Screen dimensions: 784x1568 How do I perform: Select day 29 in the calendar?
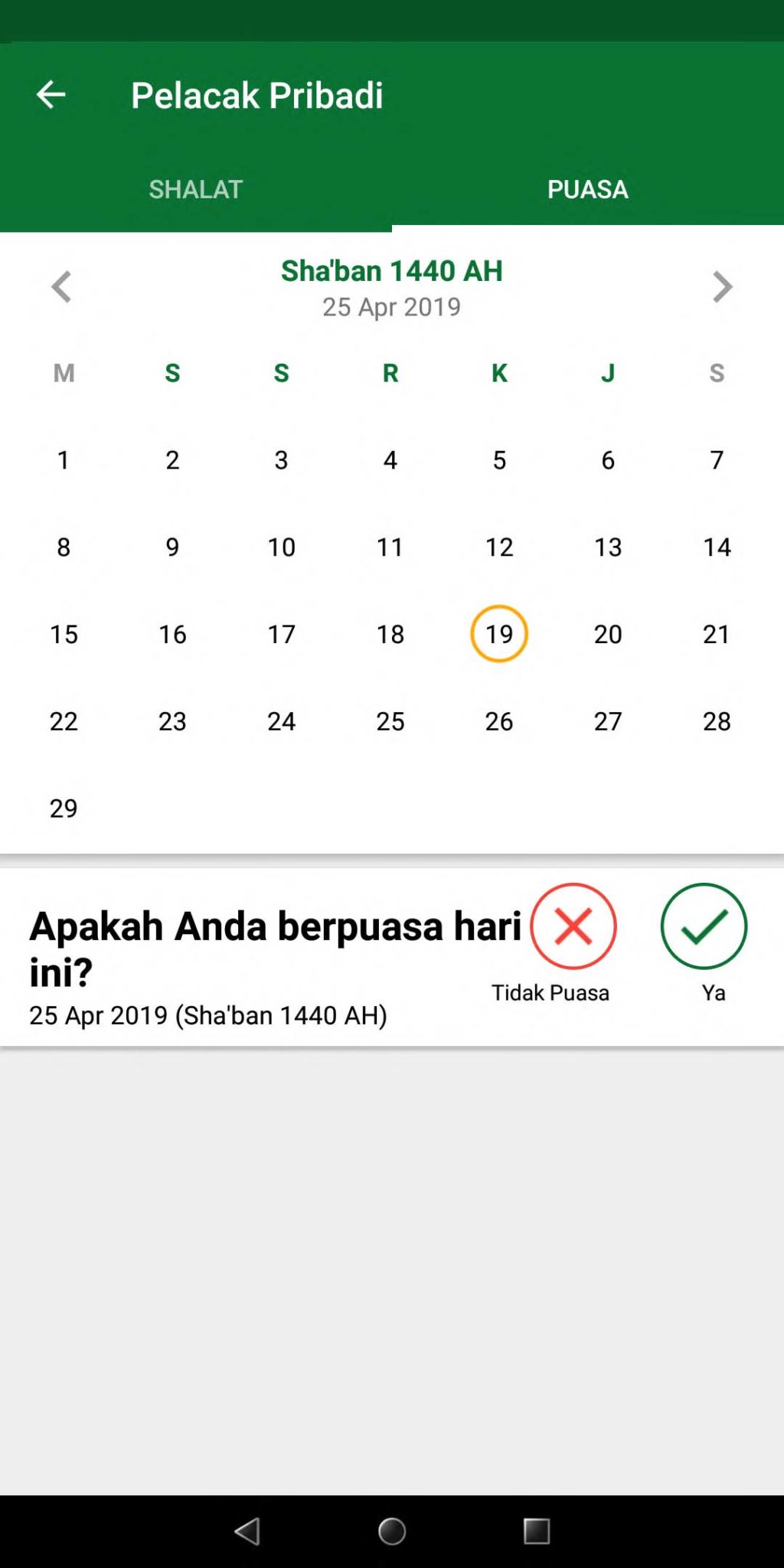point(64,808)
